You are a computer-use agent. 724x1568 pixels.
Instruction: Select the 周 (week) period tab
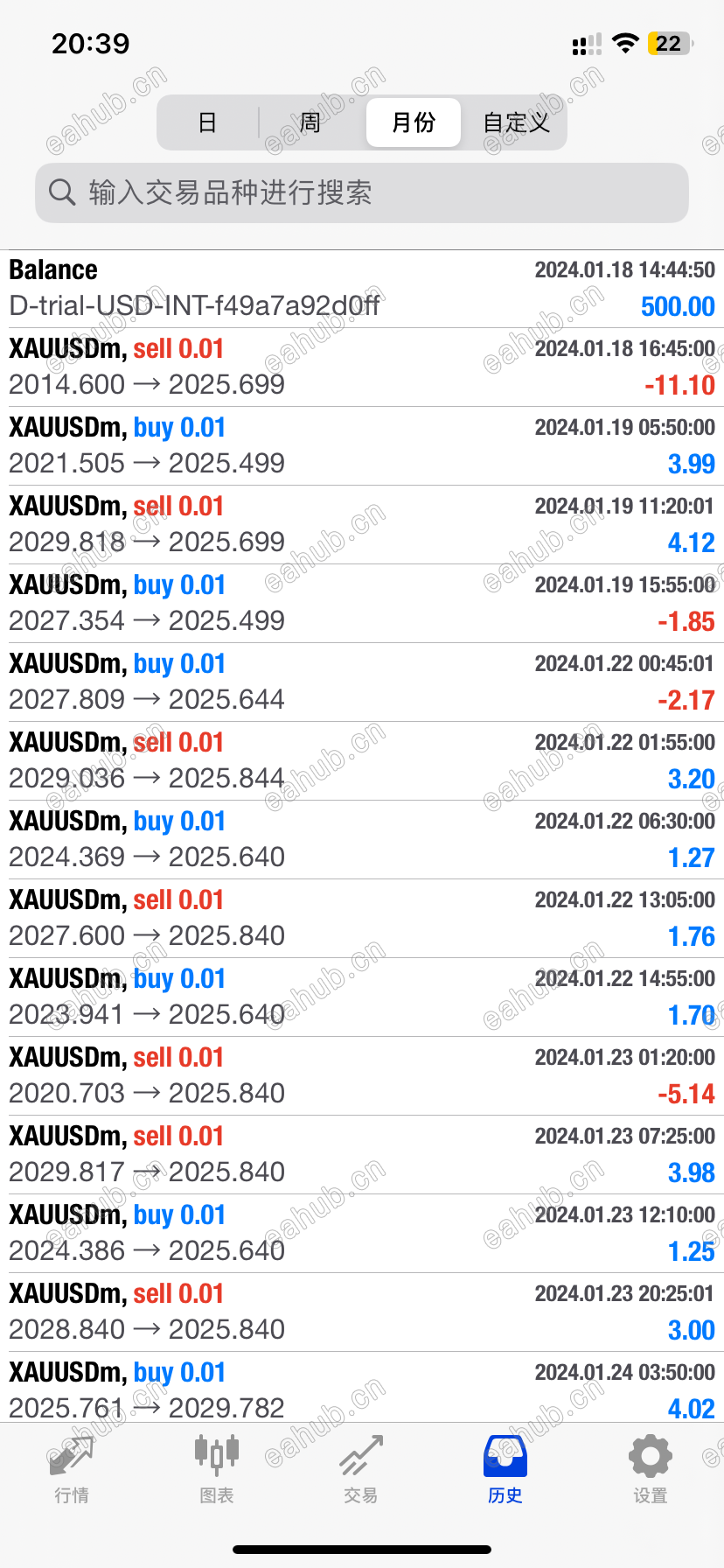coord(310,122)
